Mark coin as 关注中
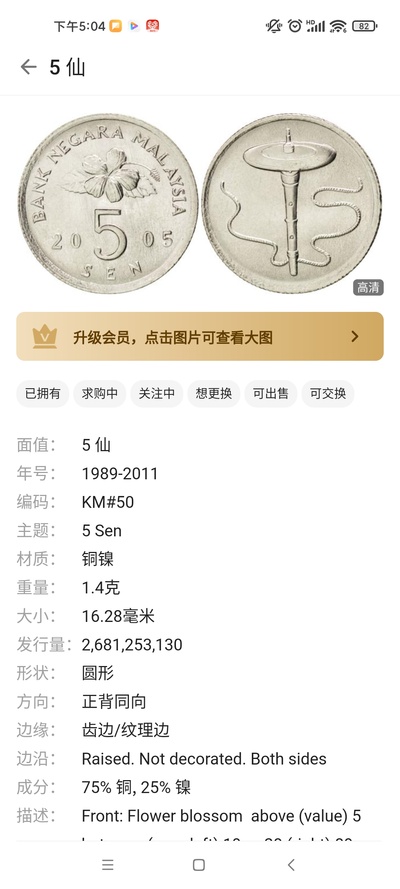Viewport: 400px width, 889px height. click(156, 393)
